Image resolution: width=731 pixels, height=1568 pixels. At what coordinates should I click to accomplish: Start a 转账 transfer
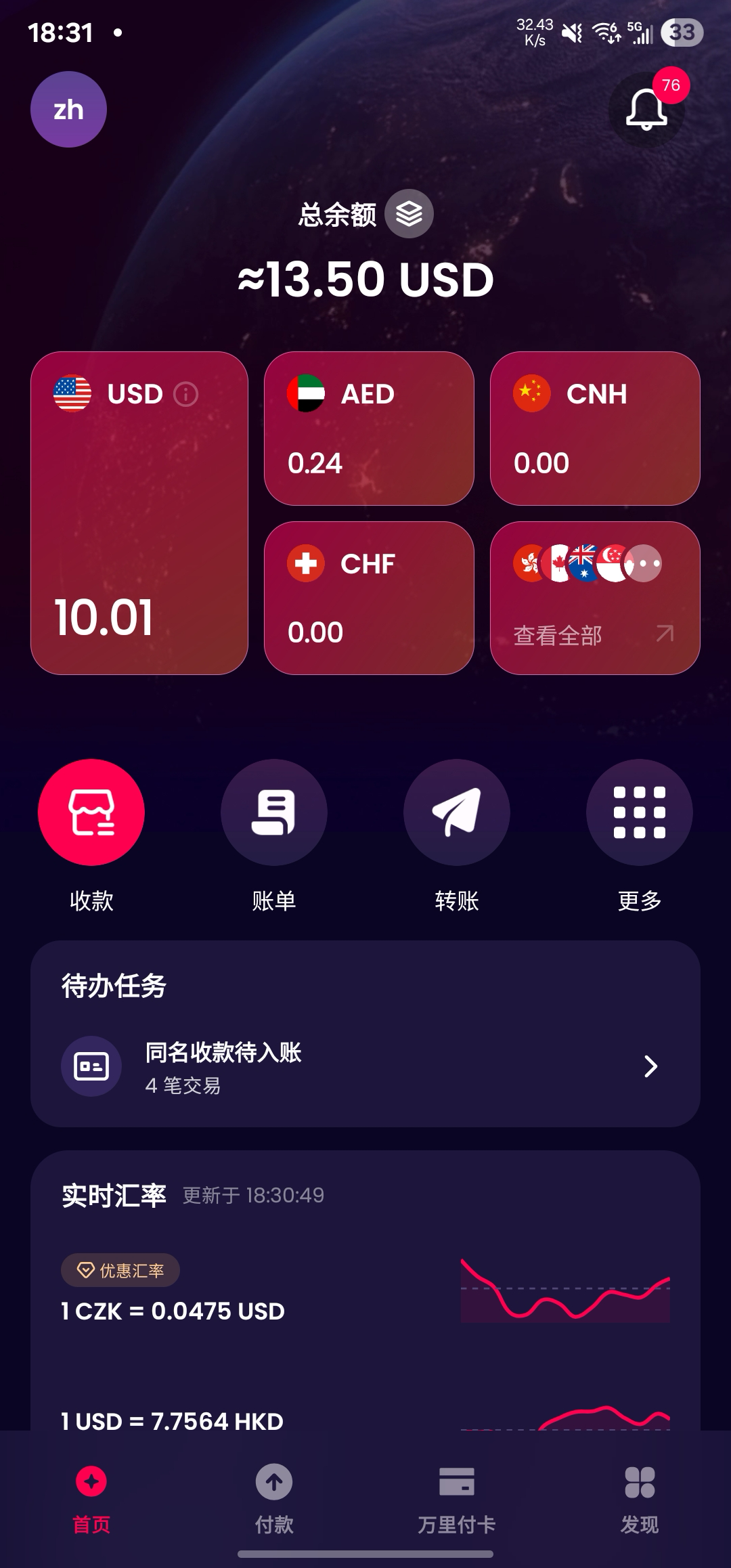457,812
